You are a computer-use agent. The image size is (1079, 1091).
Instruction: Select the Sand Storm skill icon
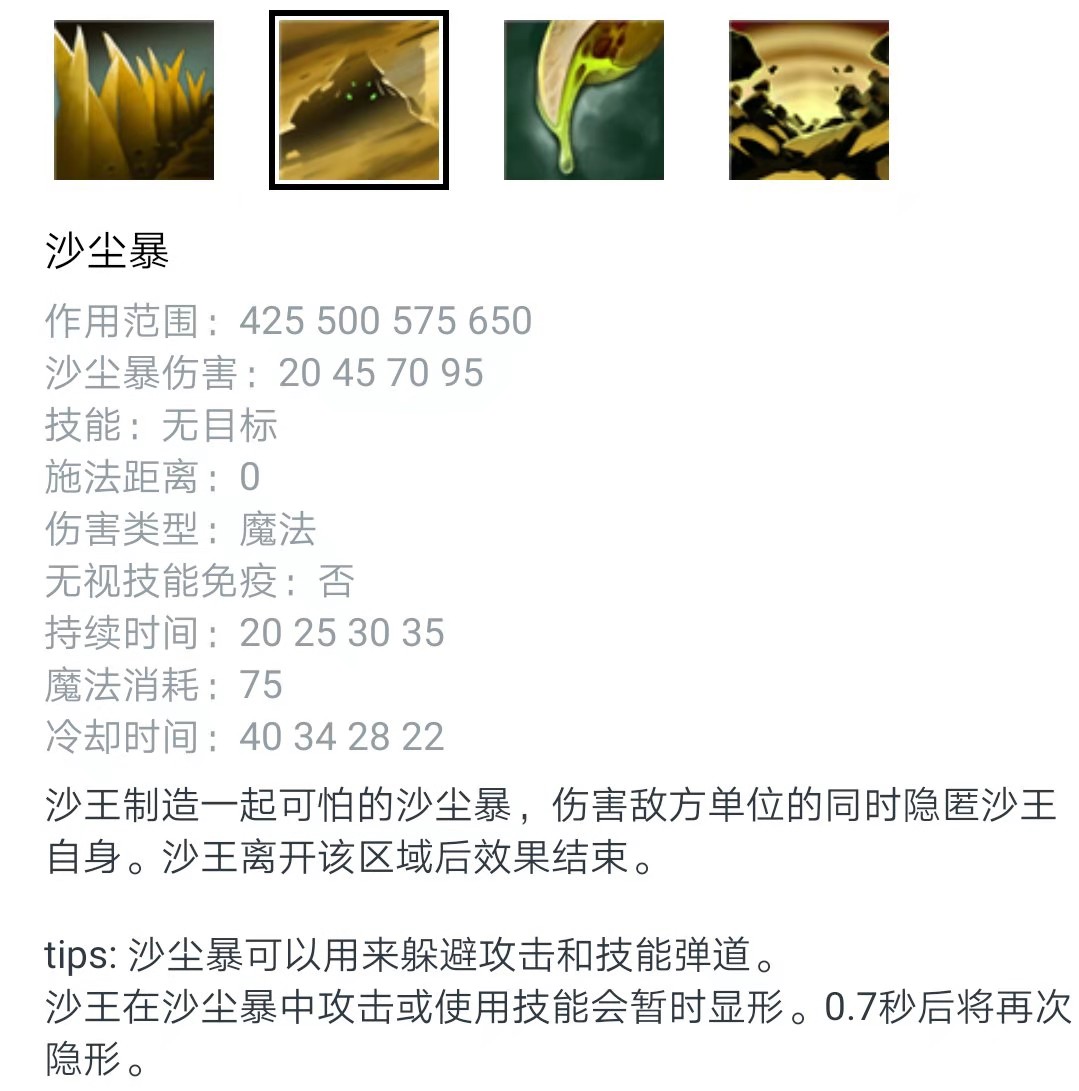click(359, 101)
